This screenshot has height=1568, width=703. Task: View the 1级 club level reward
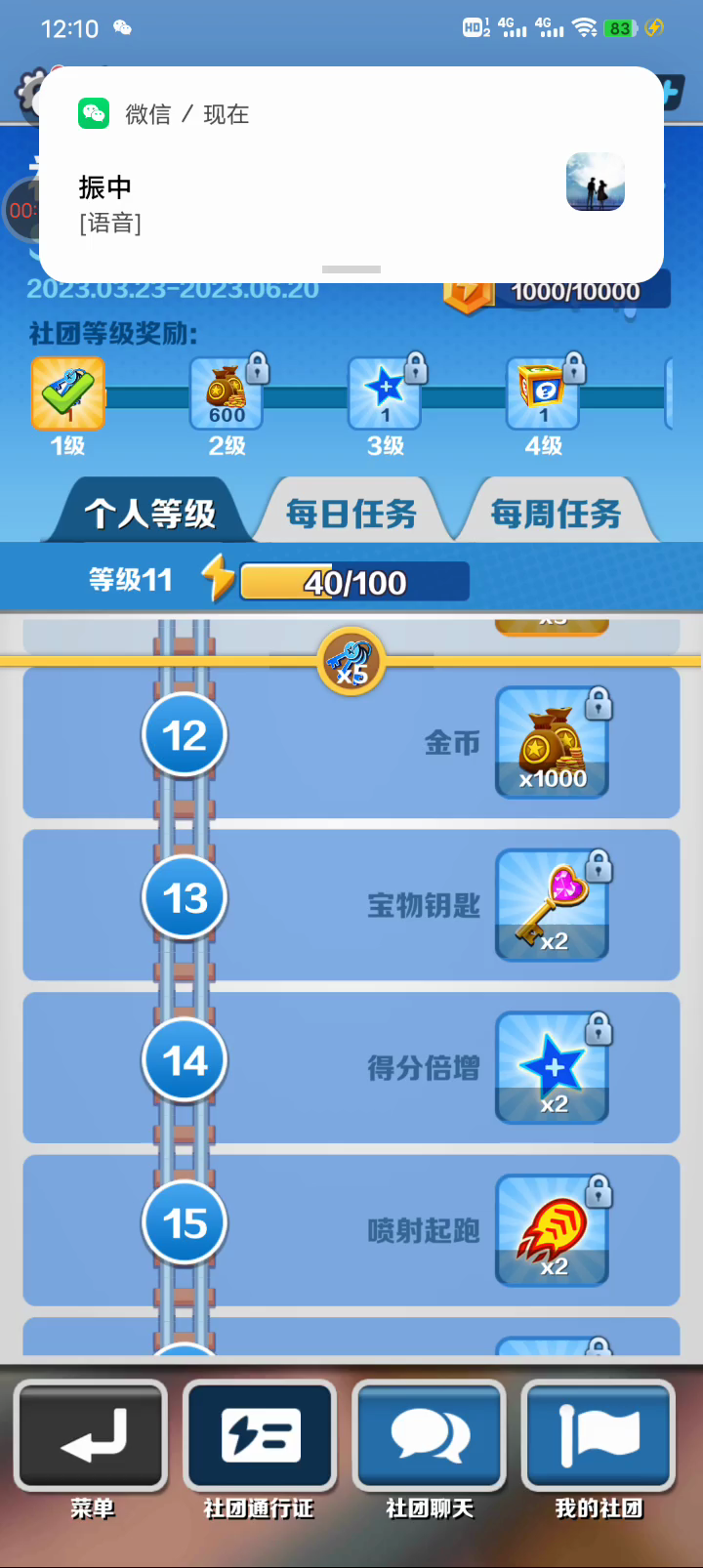pyautogui.click(x=67, y=393)
